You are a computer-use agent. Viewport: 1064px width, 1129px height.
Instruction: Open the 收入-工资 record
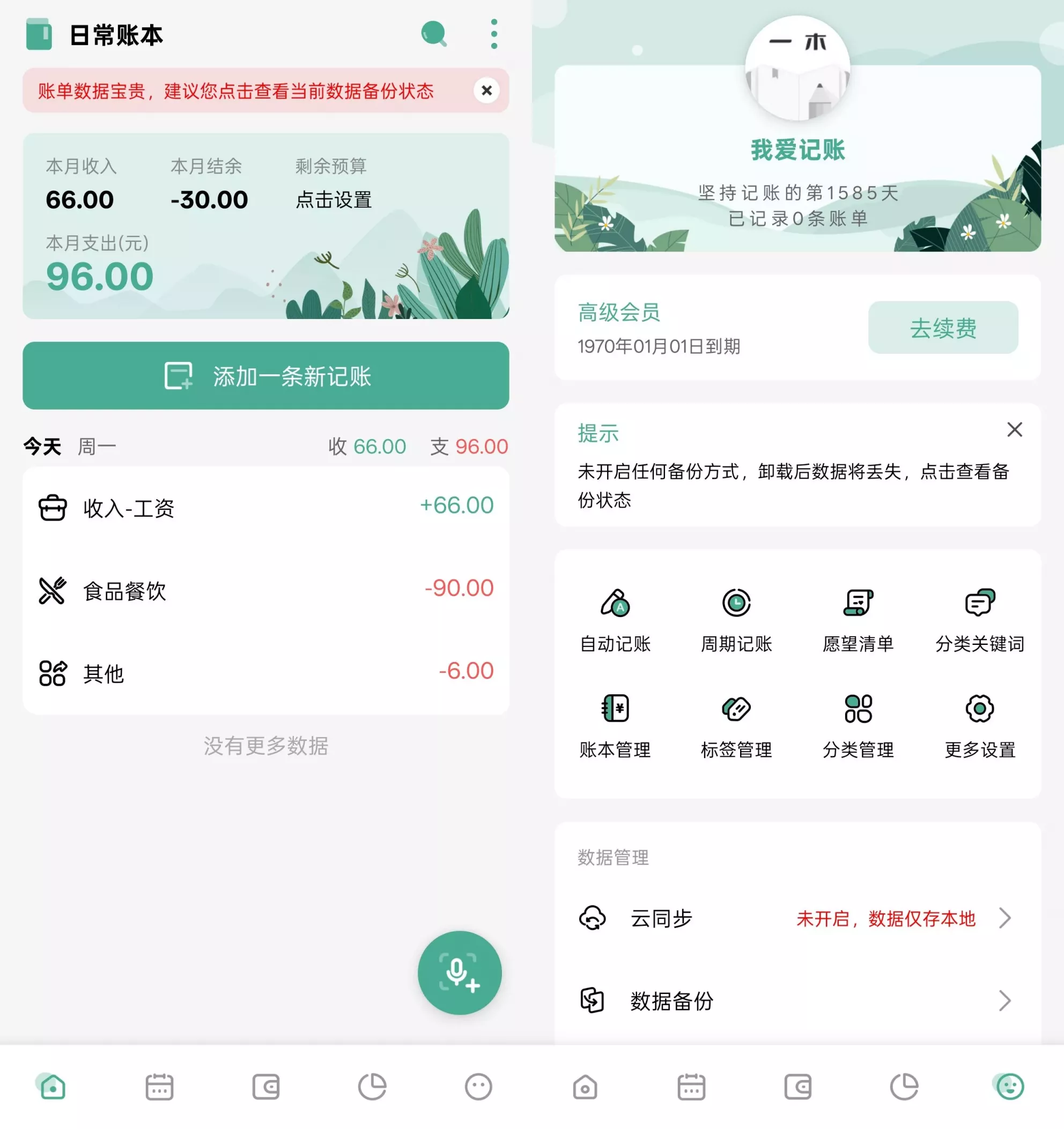tap(266, 507)
